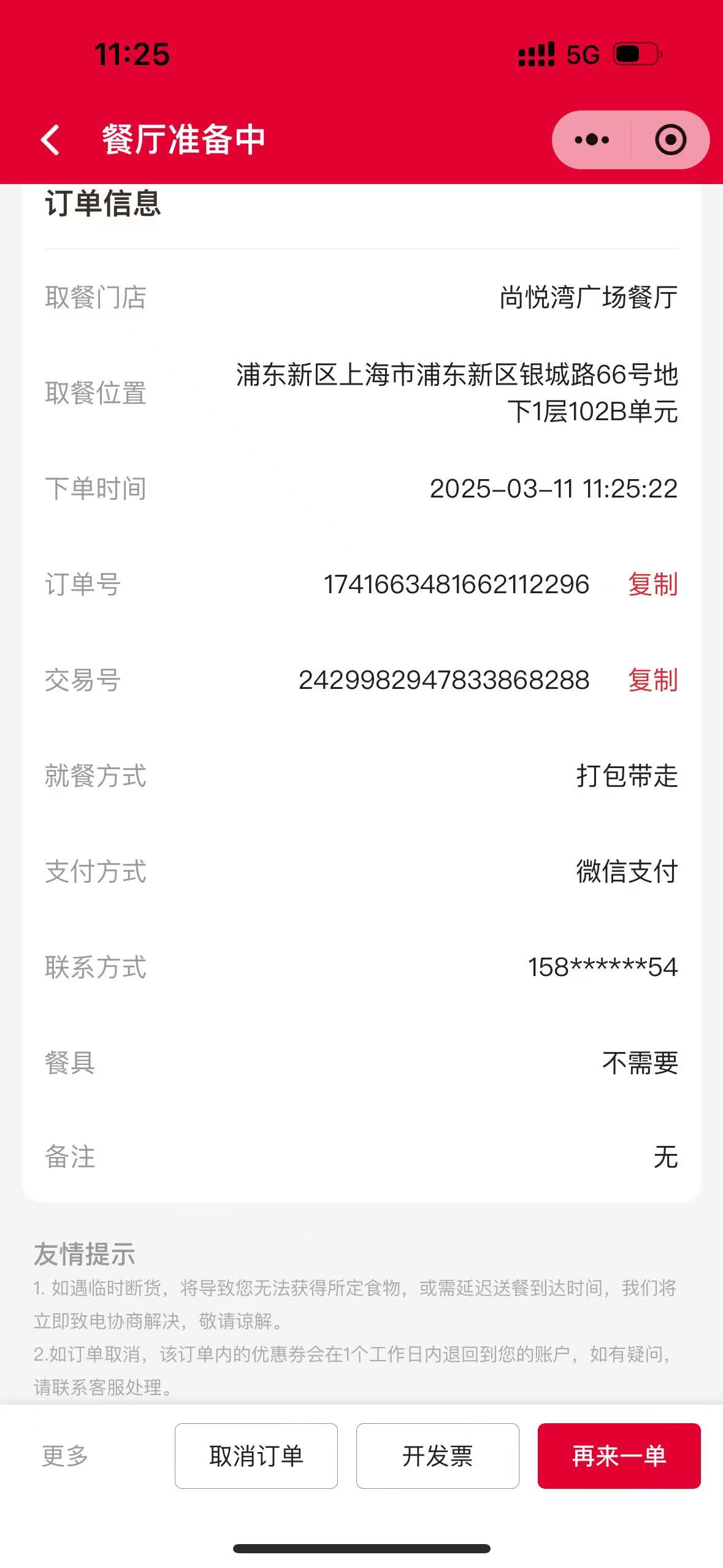Close the mini program via the circle icon
The height and width of the screenshot is (1568, 723).
(670, 140)
